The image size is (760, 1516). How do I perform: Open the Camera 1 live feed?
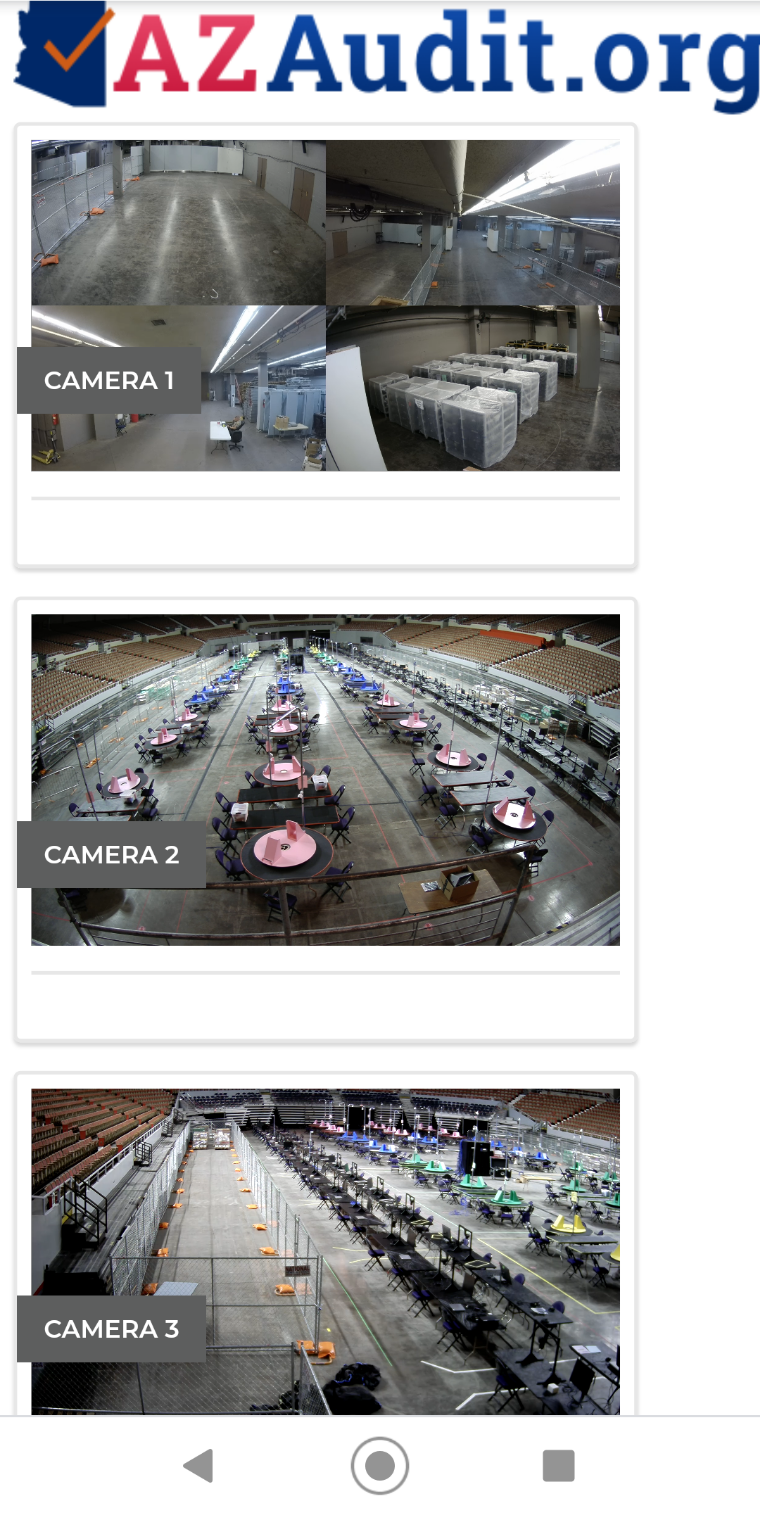point(325,305)
